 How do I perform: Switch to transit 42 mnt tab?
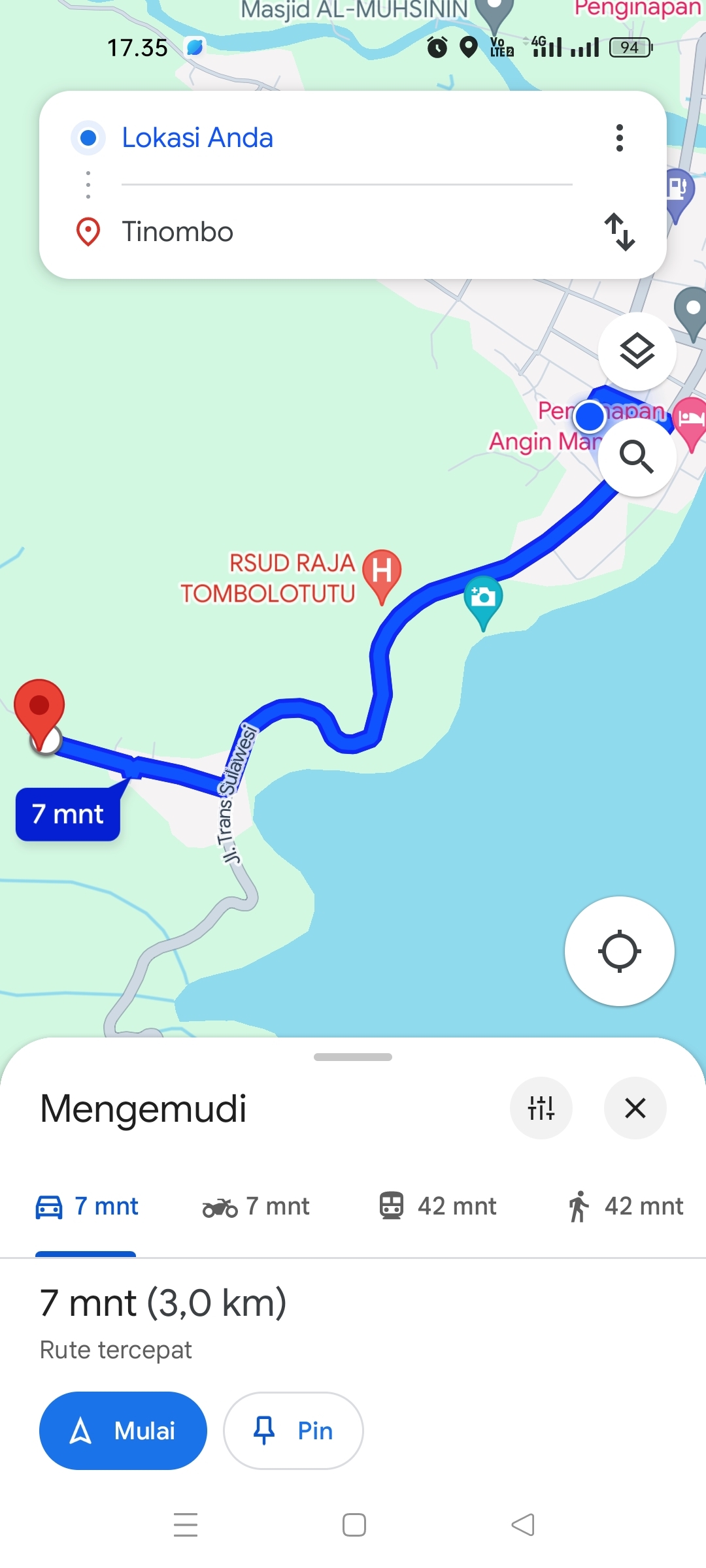point(438,1206)
